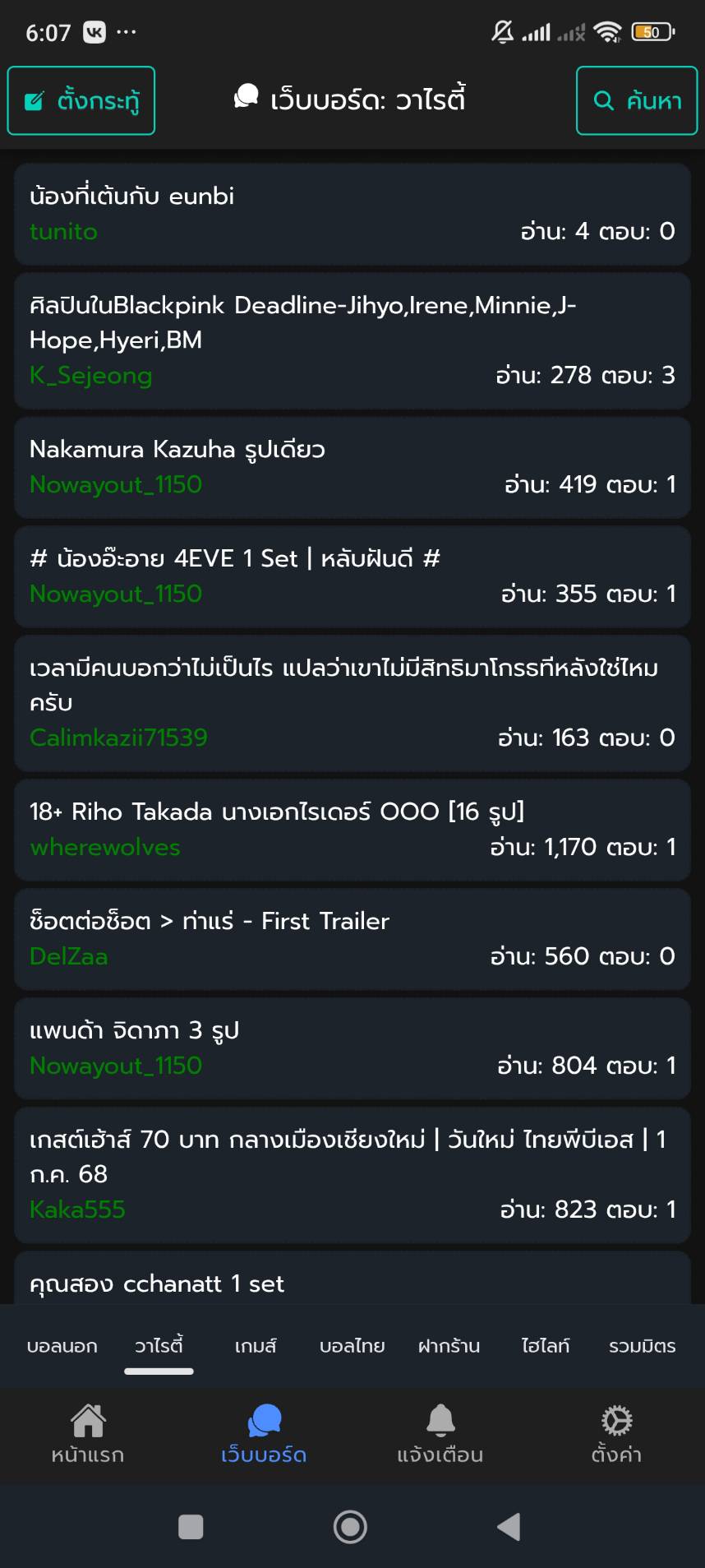Switch to the เกมส์ category tab
Viewport: 705px width, 1568px height.
256,1346
